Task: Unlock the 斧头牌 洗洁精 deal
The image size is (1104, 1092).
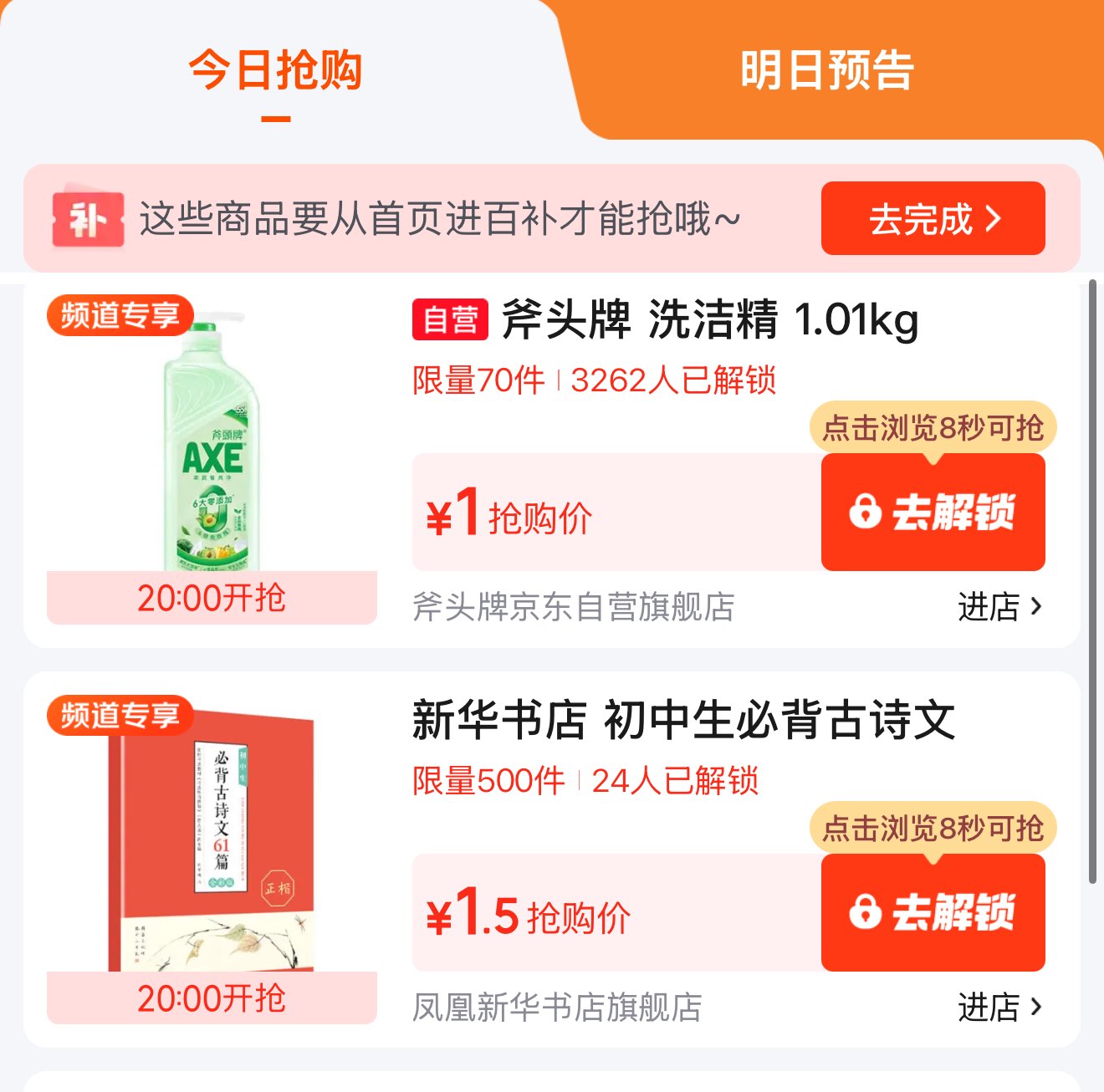Action: click(x=933, y=512)
